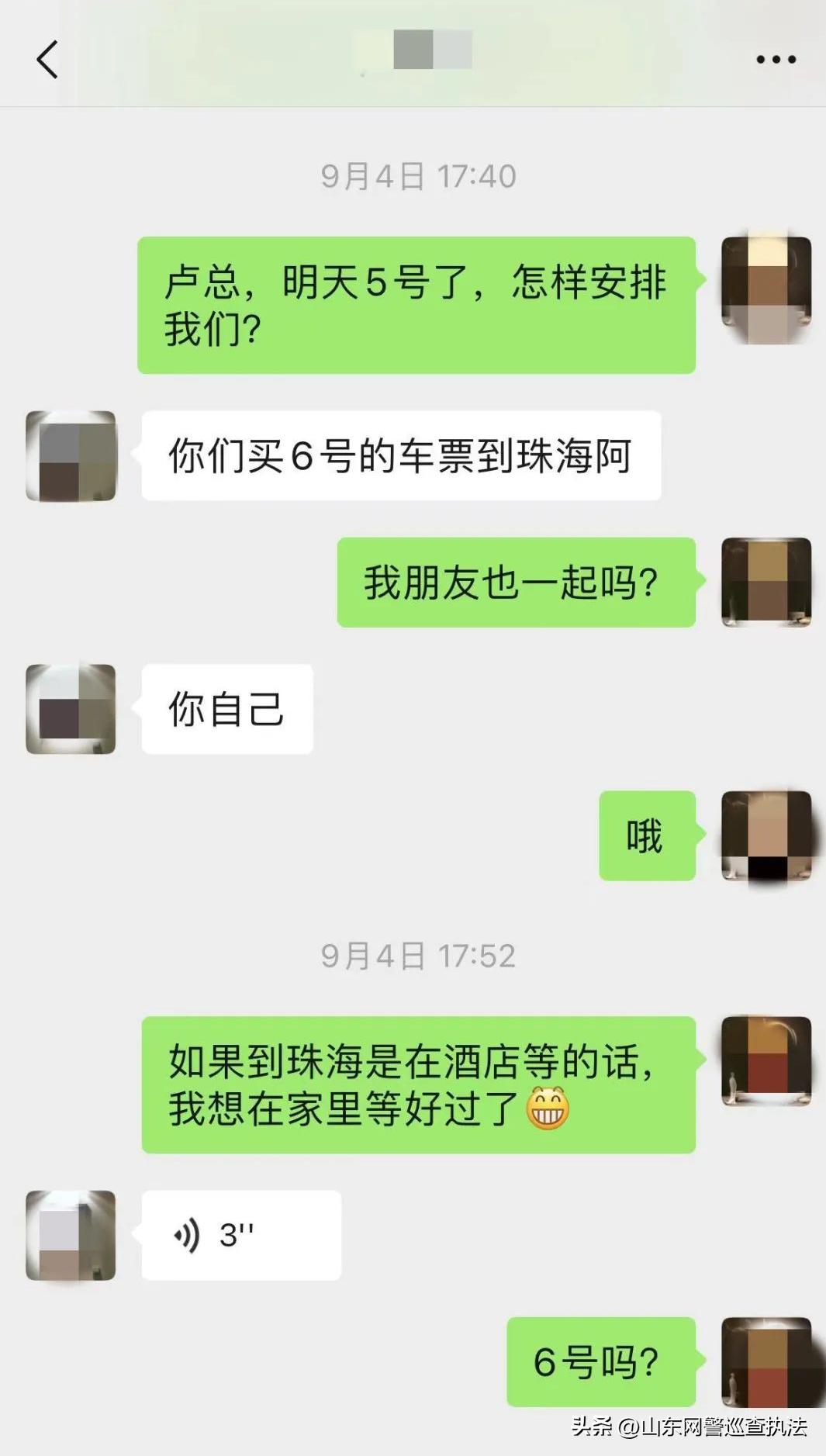Tap the contact's avatar beside the voice clip
This screenshot has width=826, height=1456.
(71, 1235)
